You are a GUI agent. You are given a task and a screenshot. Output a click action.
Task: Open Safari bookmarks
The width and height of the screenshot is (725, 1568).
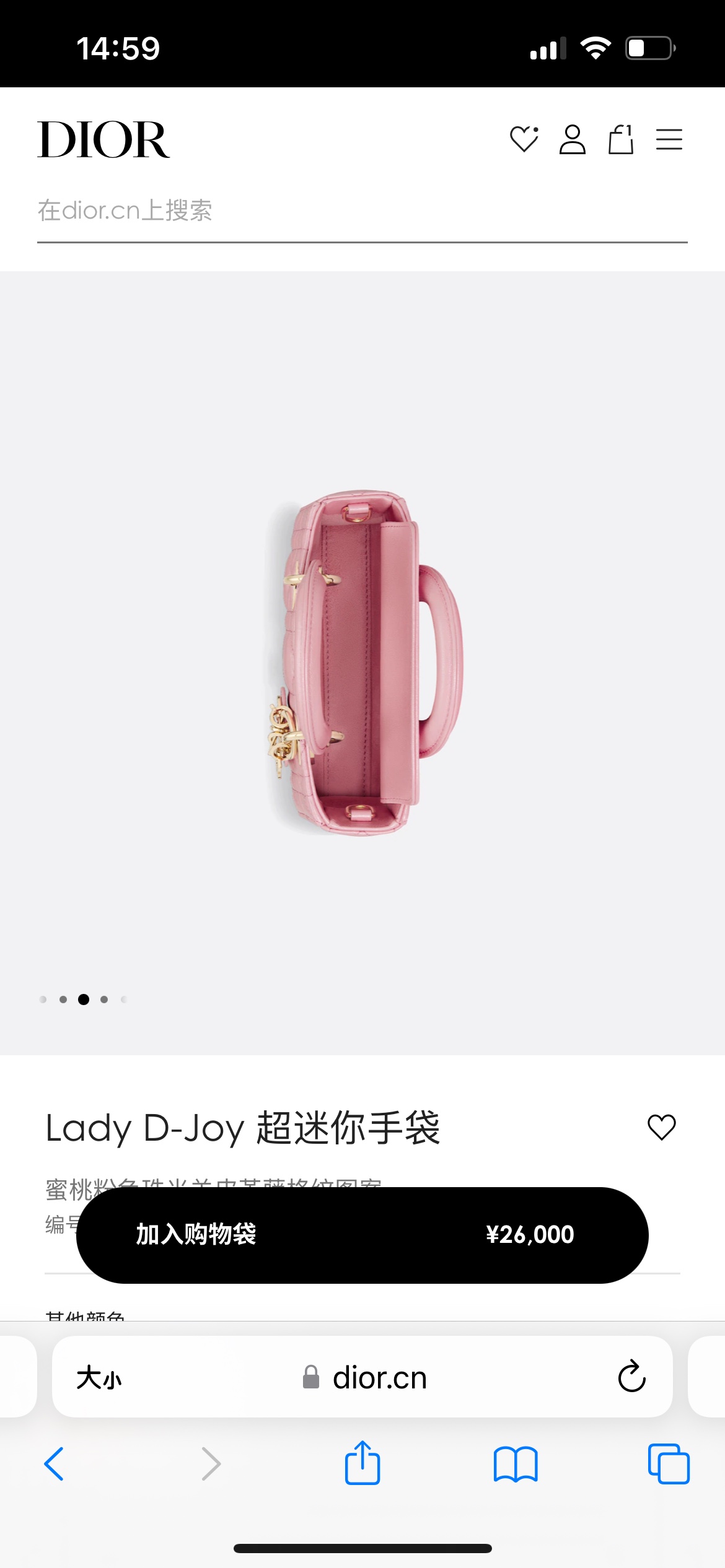[x=516, y=1464]
